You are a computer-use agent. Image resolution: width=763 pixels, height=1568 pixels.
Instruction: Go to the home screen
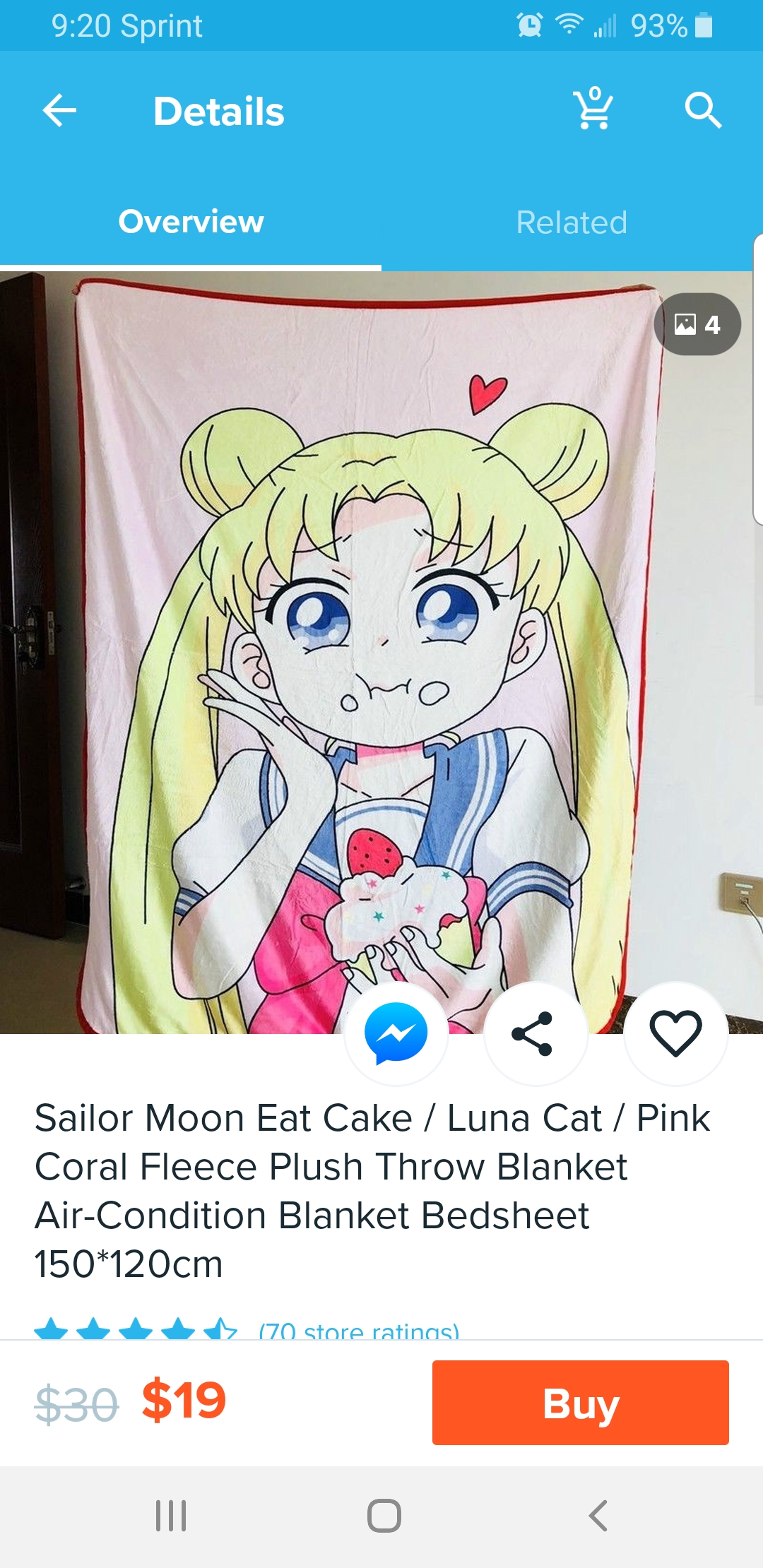384,1516
